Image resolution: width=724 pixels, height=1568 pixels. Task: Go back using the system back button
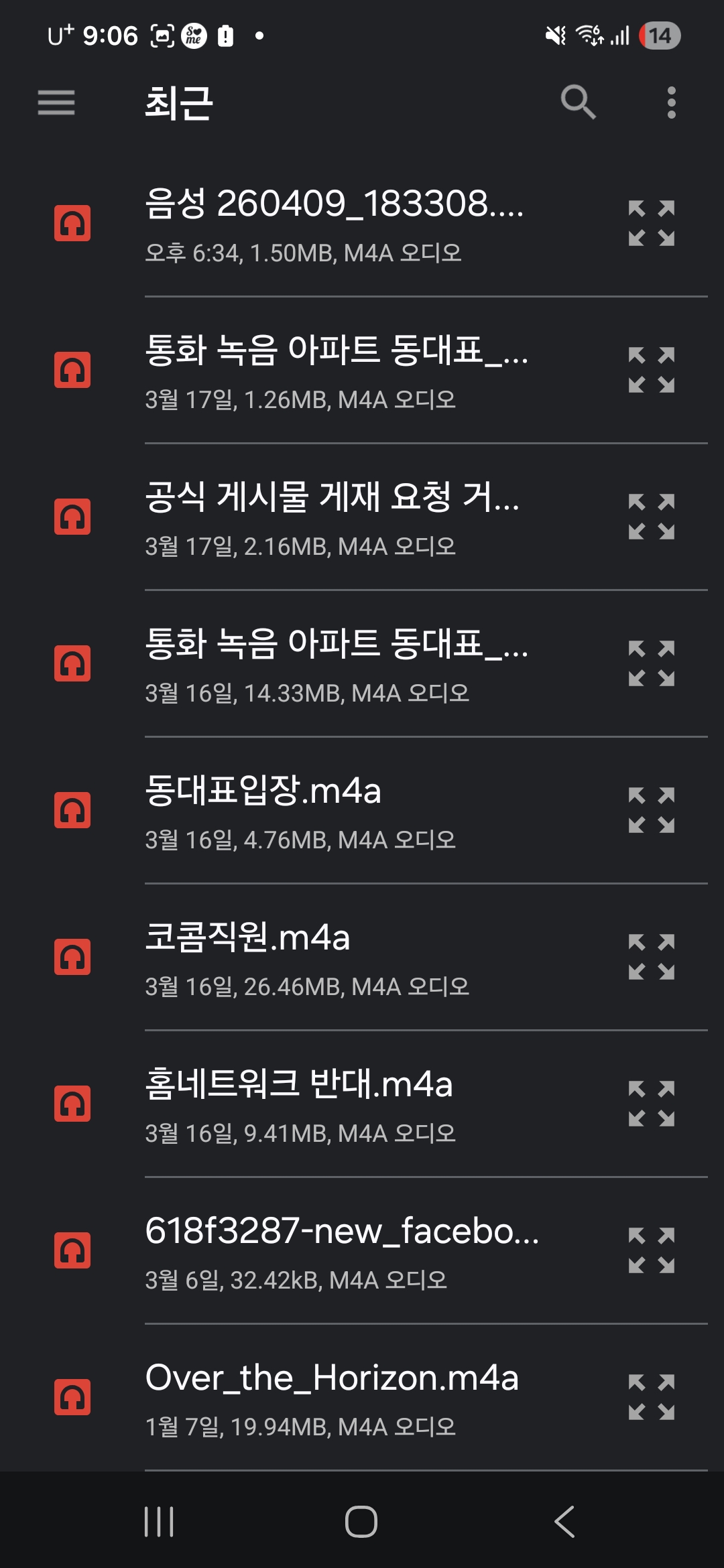tap(564, 1521)
